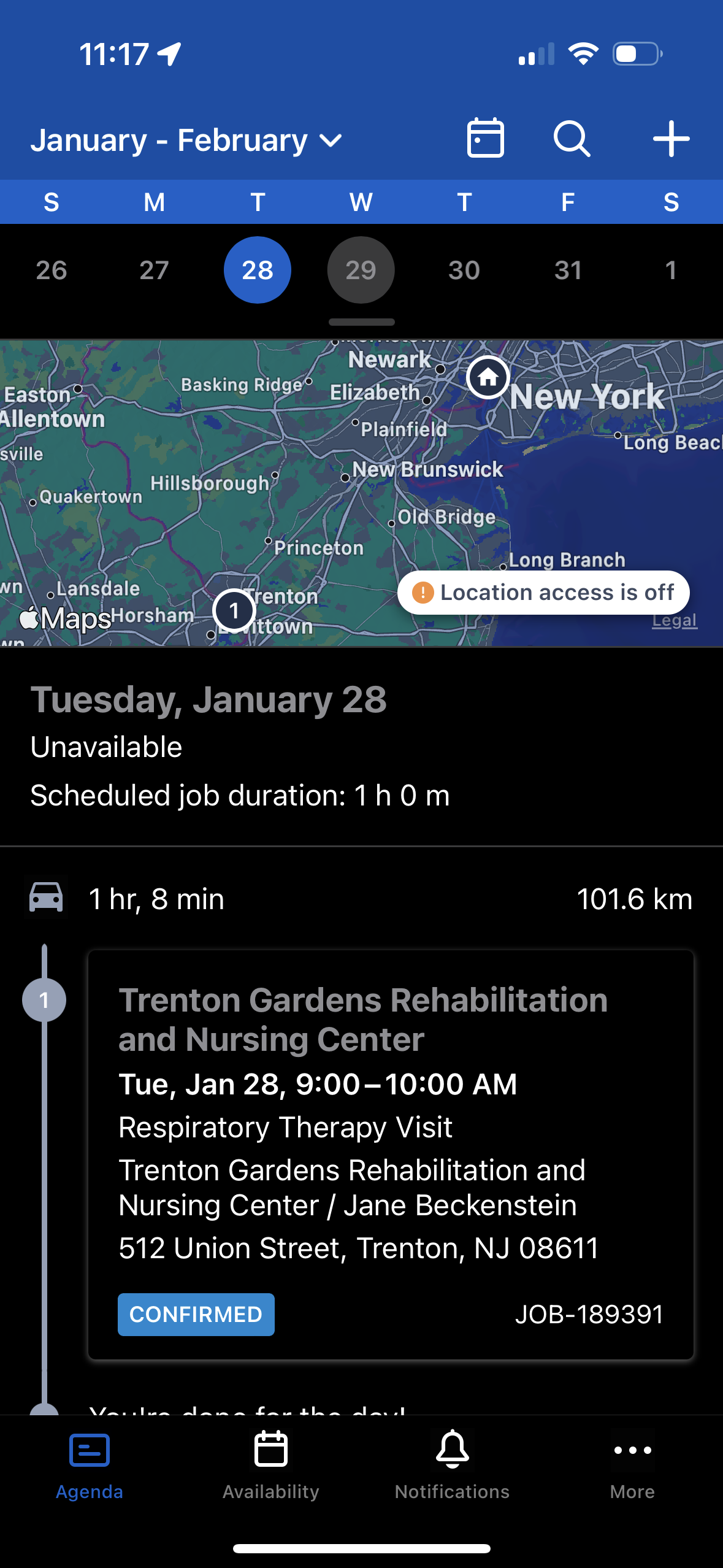Open the More tab
The height and width of the screenshot is (1568, 723).
click(633, 1466)
